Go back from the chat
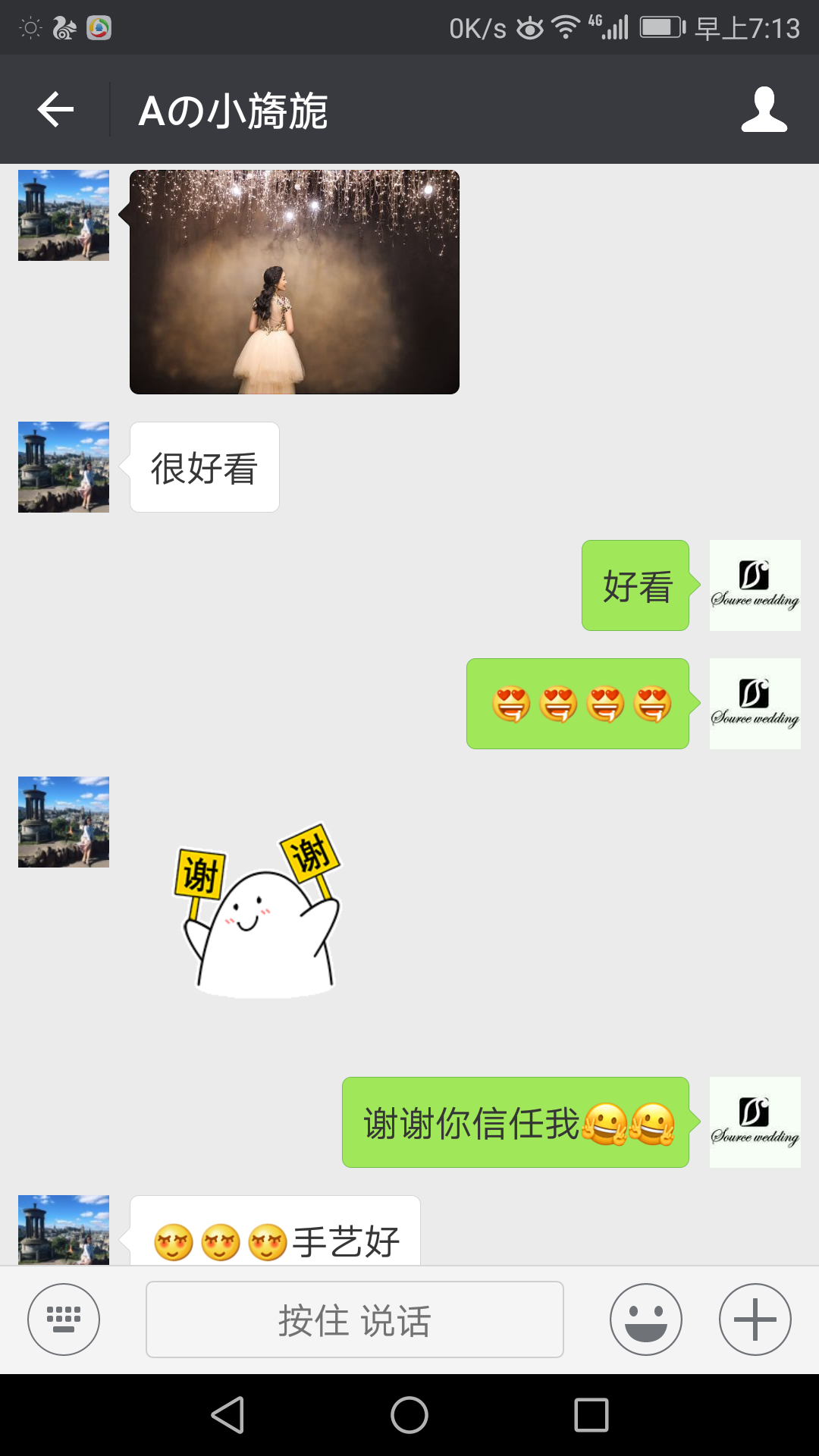 tap(55, 110)
